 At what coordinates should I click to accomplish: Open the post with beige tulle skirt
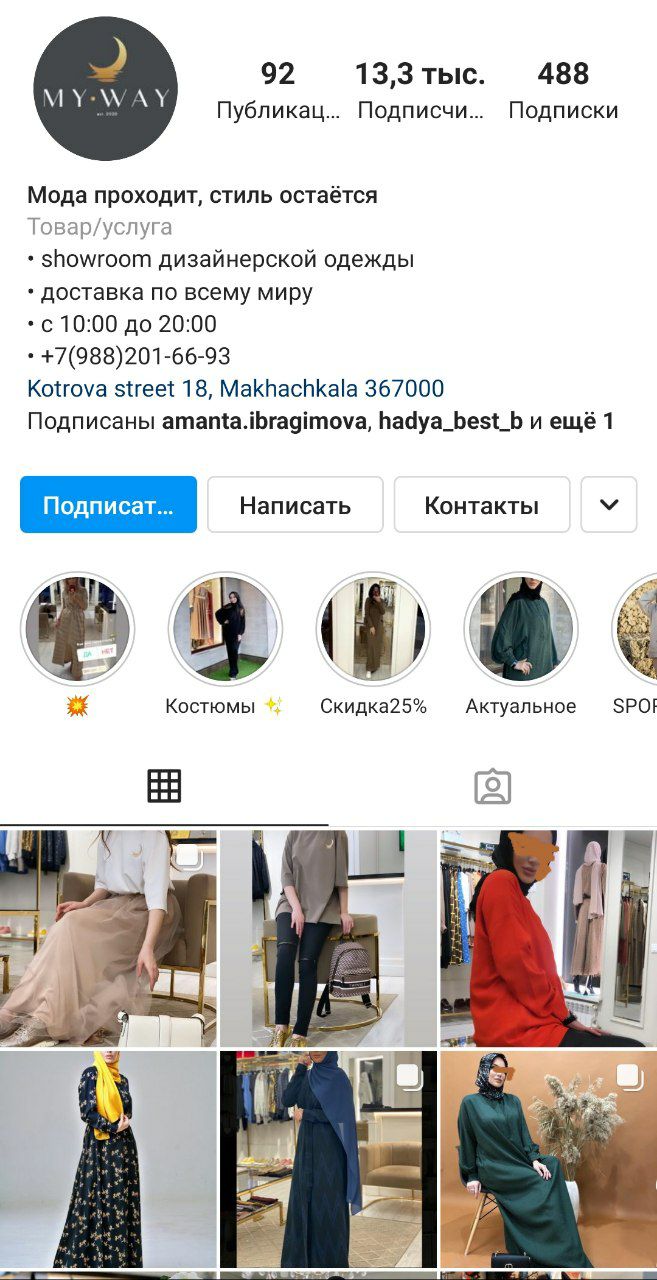108,937
